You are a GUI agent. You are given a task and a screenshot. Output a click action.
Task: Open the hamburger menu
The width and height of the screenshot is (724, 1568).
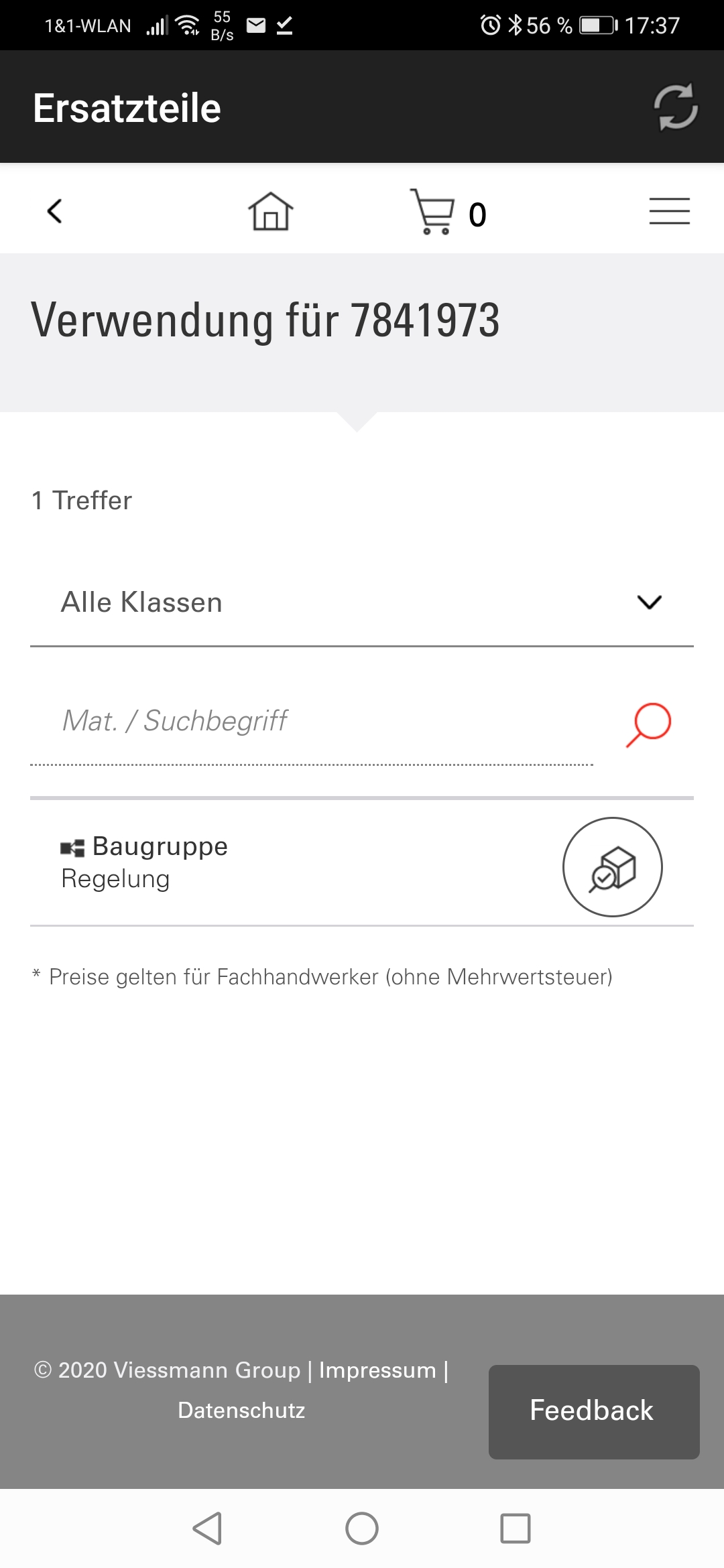tap(669, 211)
